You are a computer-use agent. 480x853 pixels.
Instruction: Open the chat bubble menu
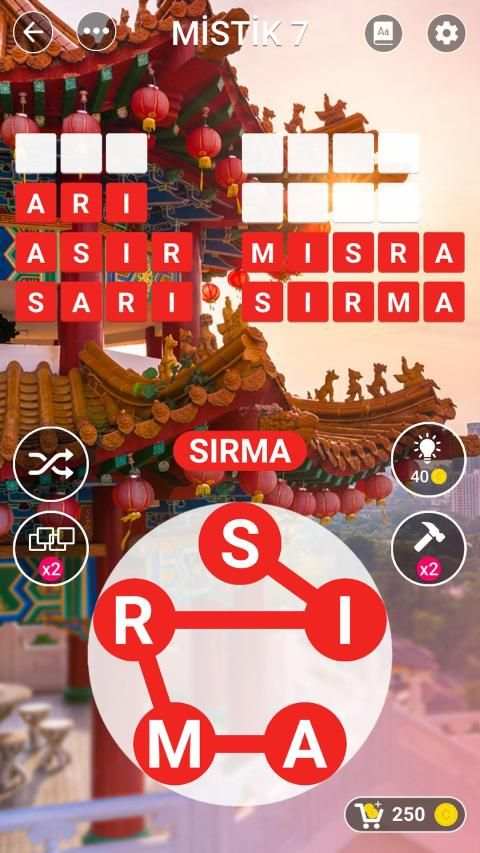tap(97, 33)
